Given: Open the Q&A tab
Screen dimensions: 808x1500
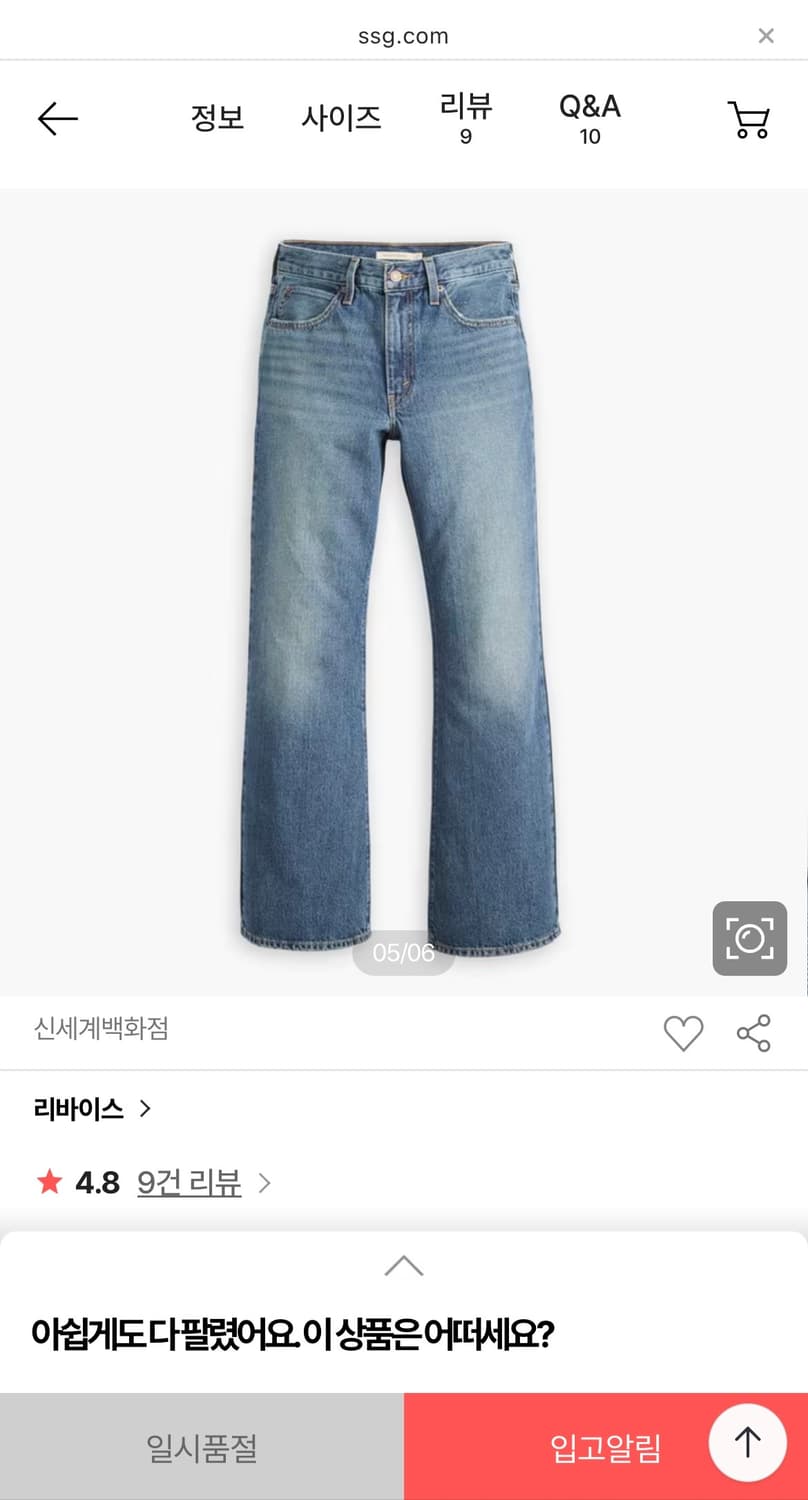Looking at the screenshot, I should click(x=590, y=118).
